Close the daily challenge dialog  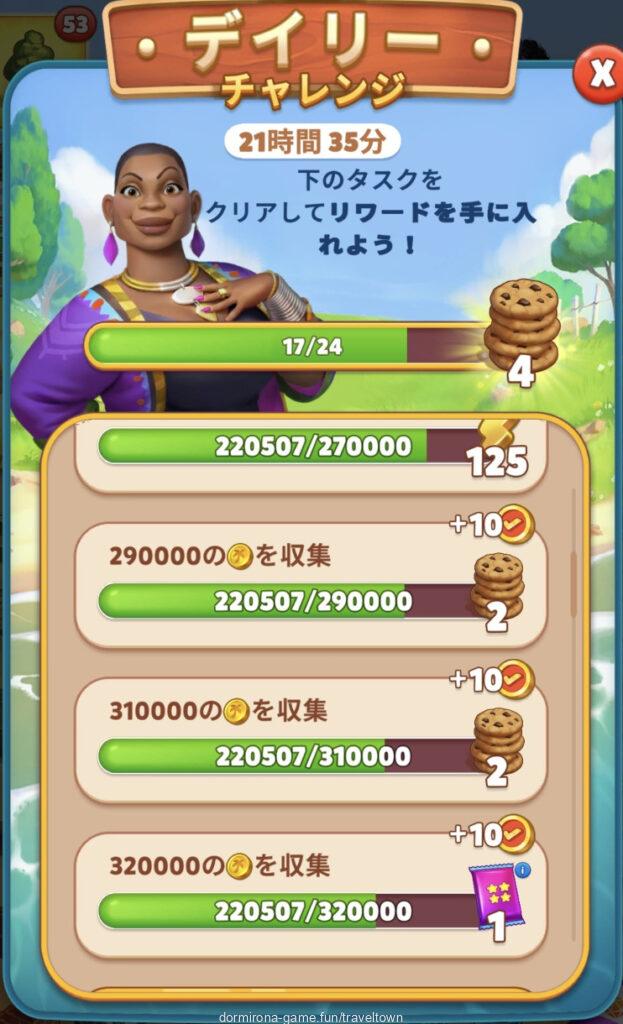pos(598,74)
